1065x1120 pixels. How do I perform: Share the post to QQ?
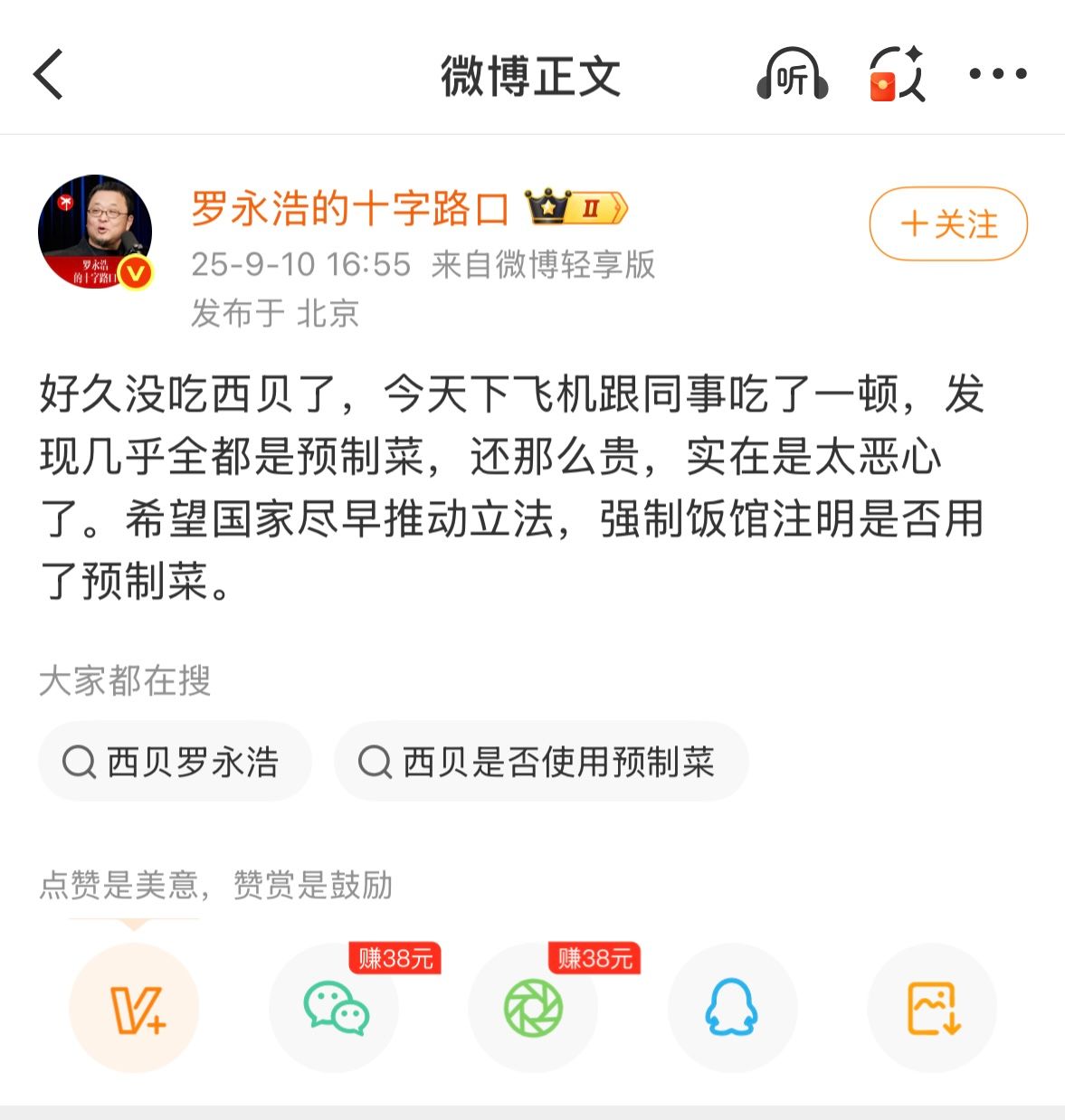(x=732, y=1008)
